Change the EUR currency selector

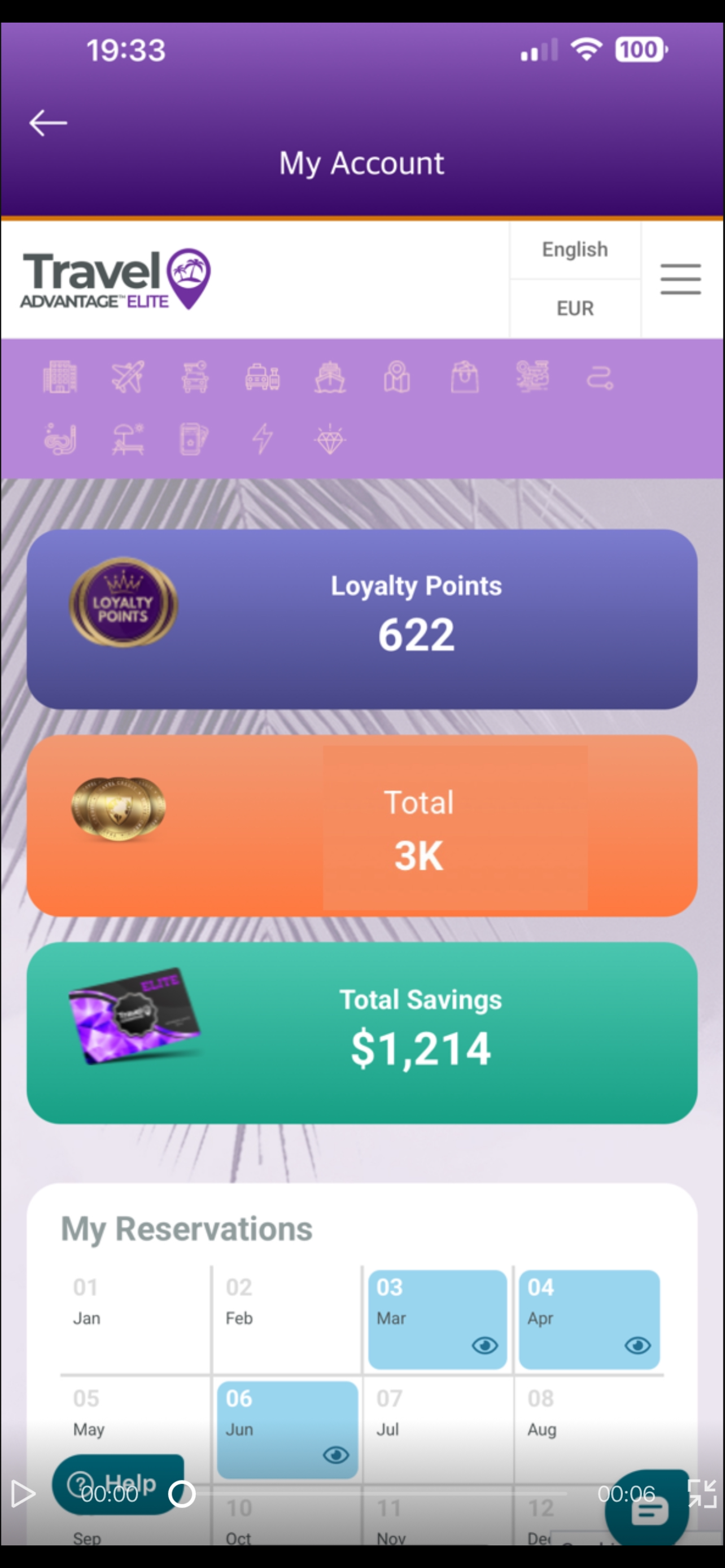(575, 308)
